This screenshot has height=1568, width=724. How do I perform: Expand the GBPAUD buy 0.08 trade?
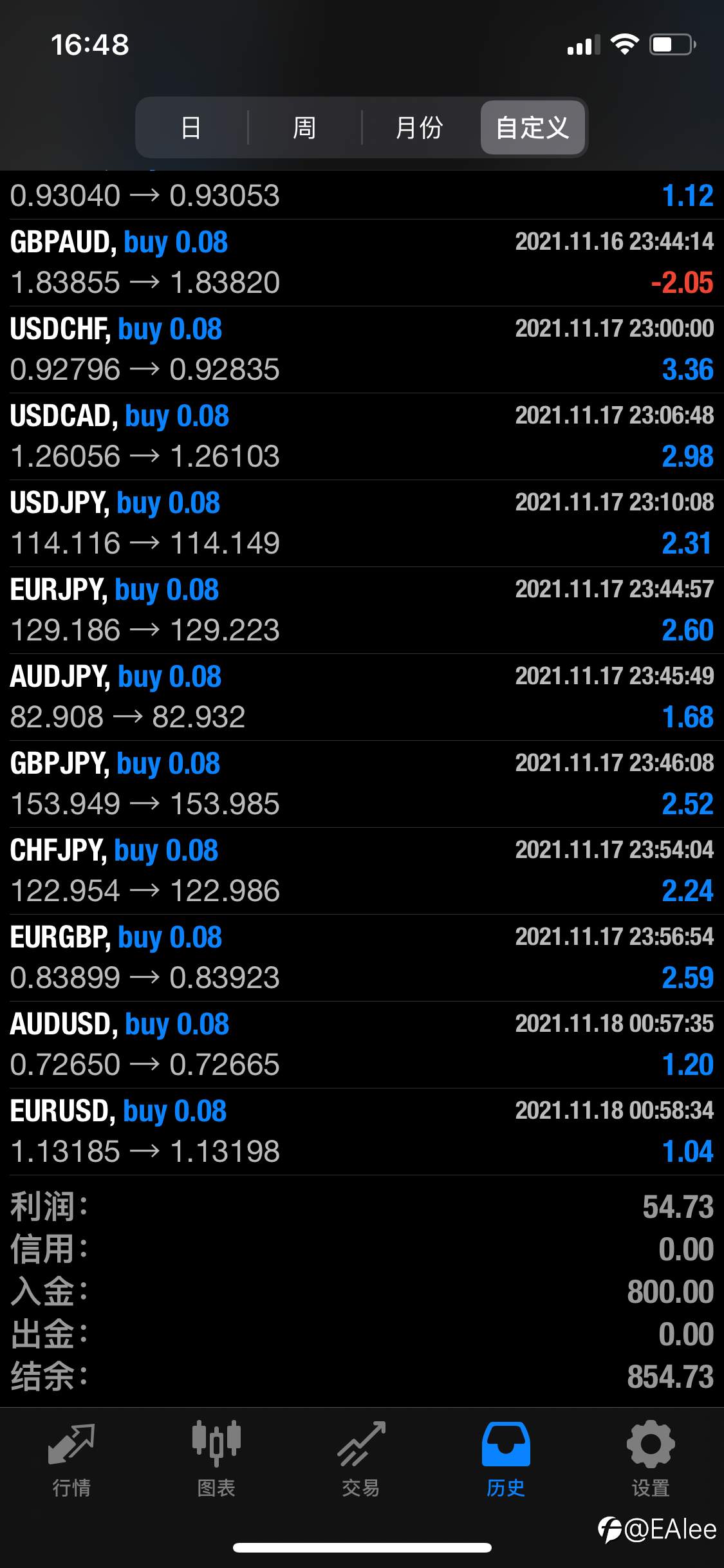(362, 263)
